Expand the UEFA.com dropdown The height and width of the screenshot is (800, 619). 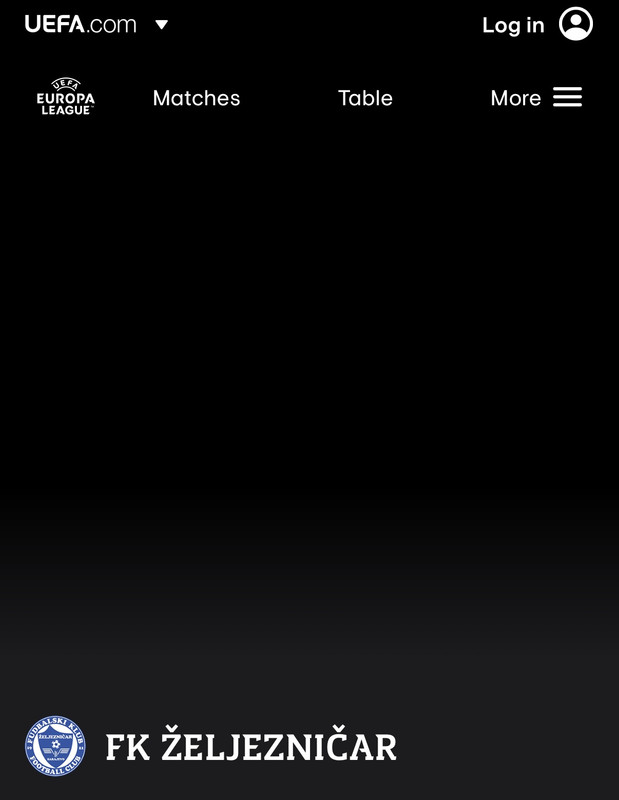point(160,25)
